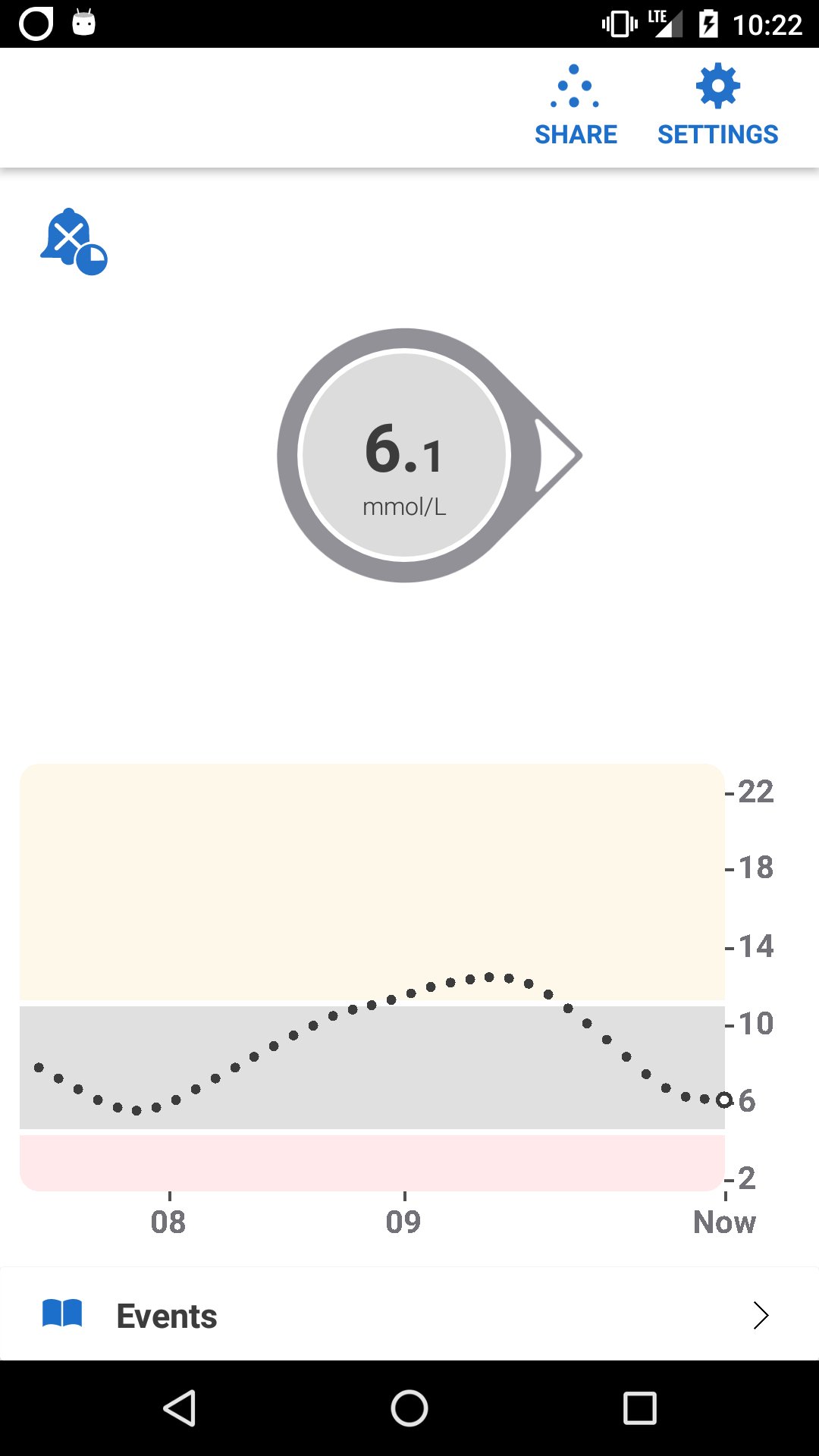Open the Events row
This screenshot has height=1456, width=819.
[x=409, y=1315]
